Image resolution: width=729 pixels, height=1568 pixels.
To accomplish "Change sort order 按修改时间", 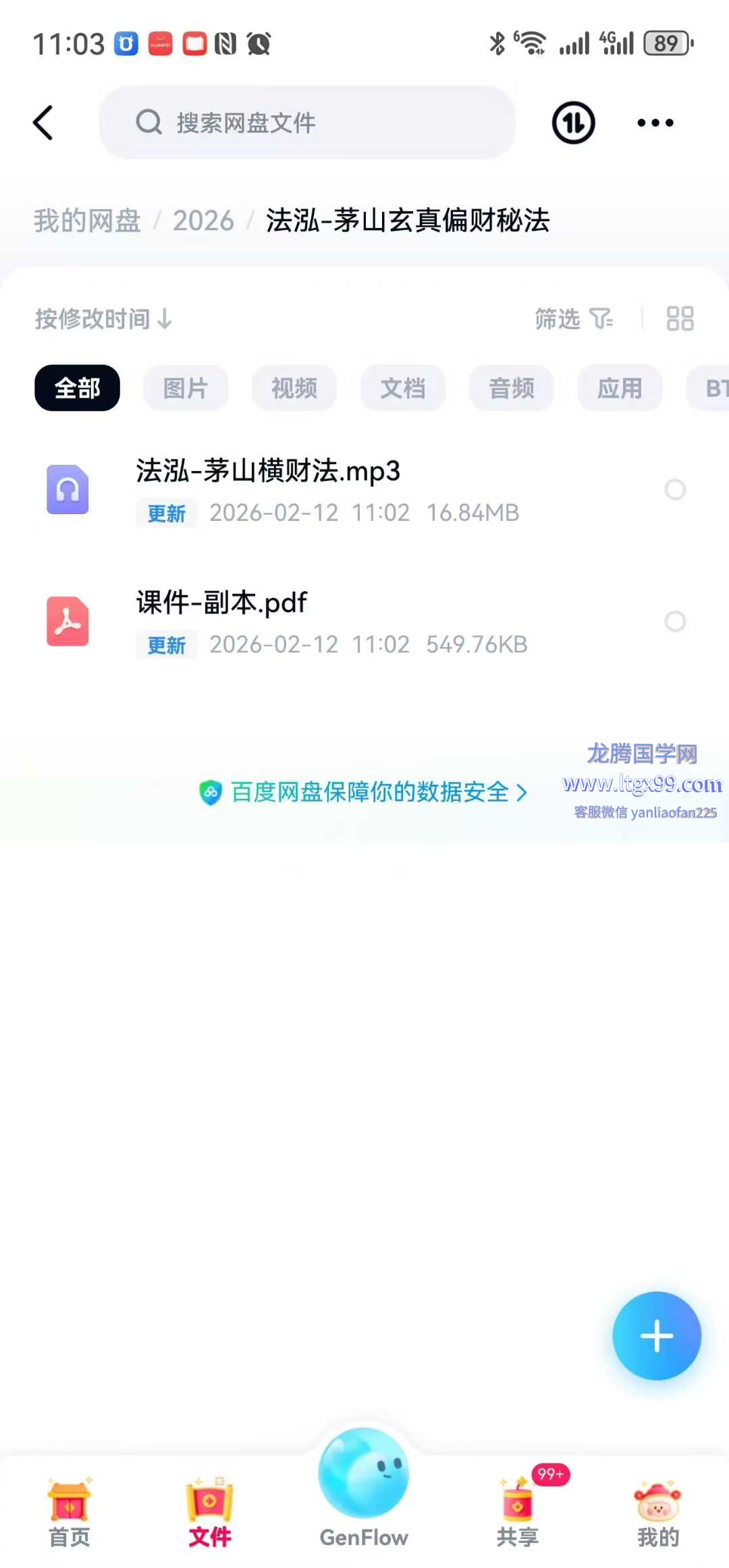I will point(103,318).
